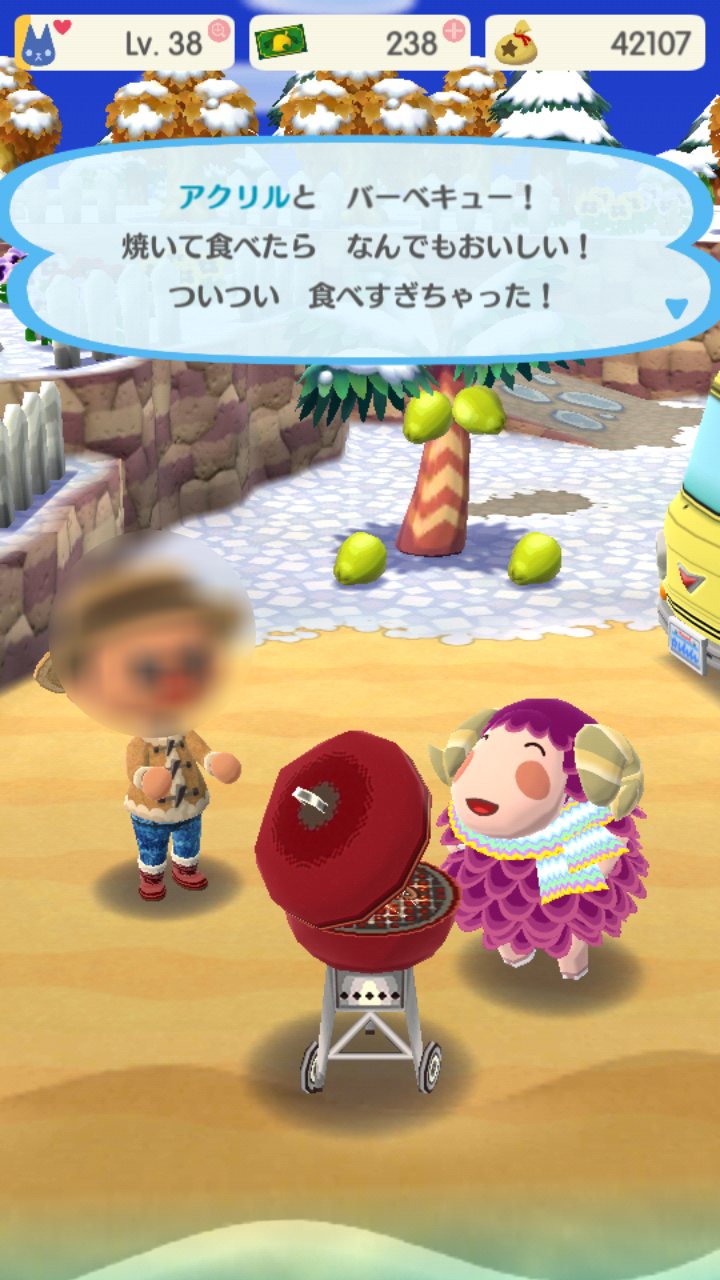Advance the dialogue with the blue arrow
This screenshot has height=1280, width=720.
(676, 309)
